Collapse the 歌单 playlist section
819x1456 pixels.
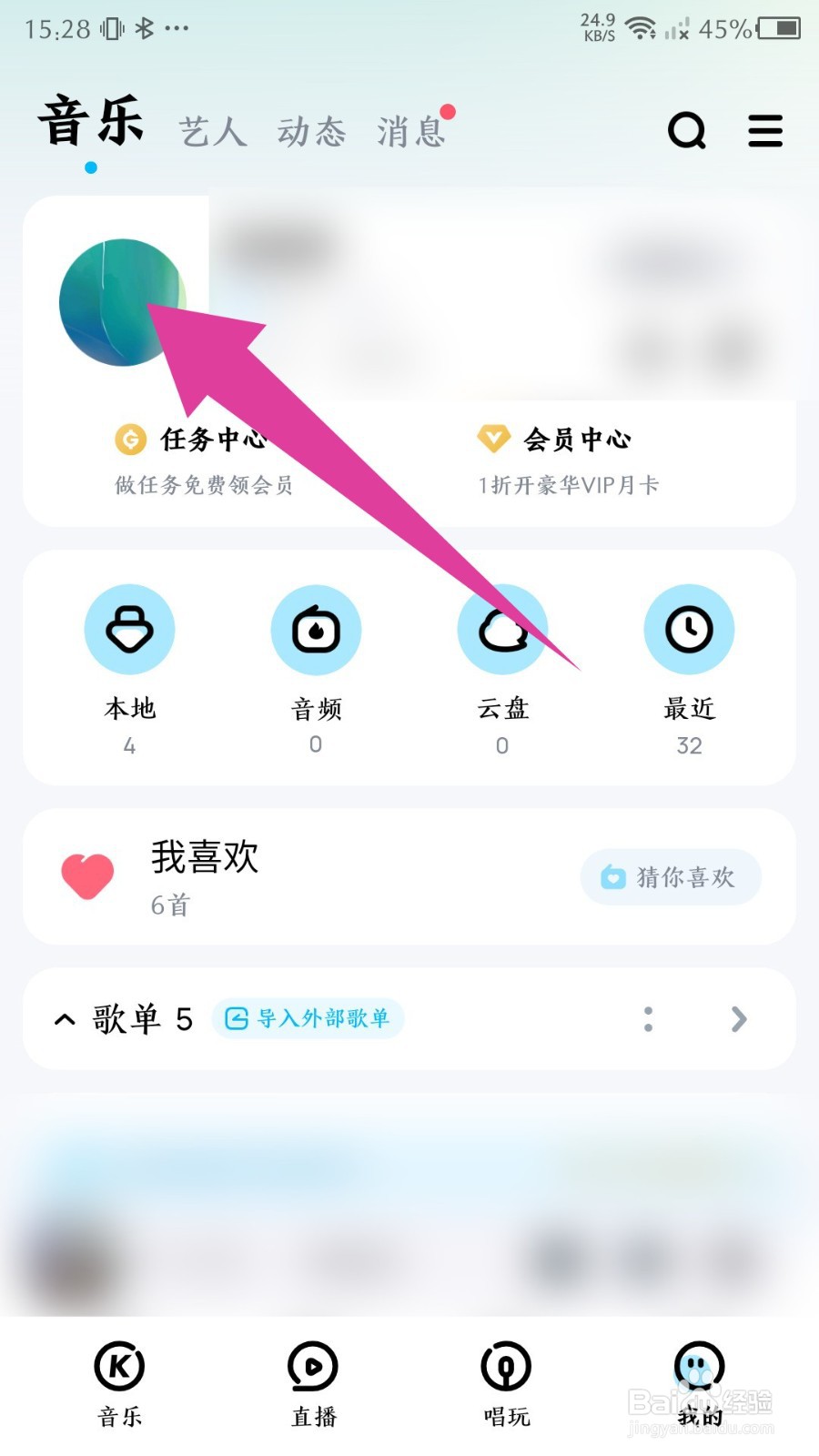[64, 1019]
